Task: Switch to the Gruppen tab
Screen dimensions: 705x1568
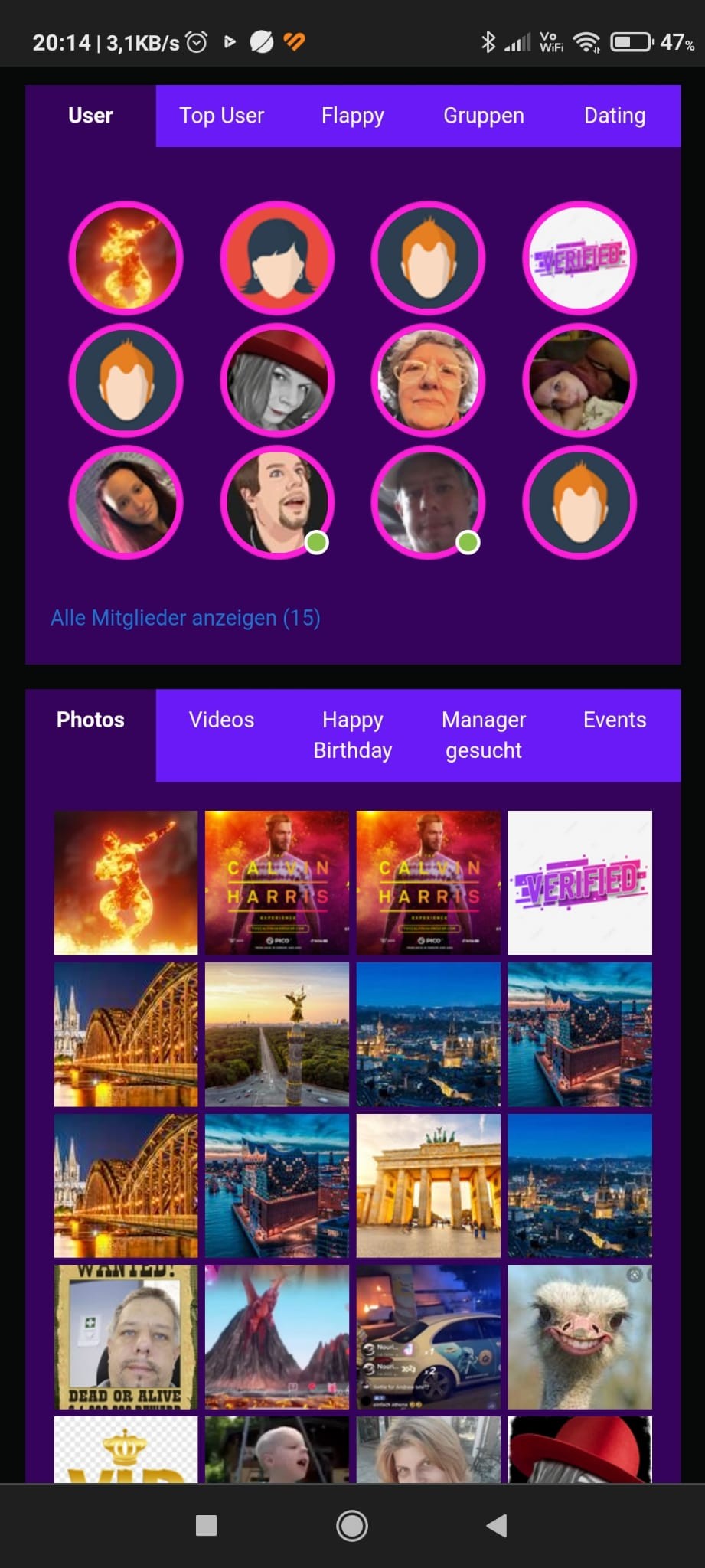Action: point(483,116)
